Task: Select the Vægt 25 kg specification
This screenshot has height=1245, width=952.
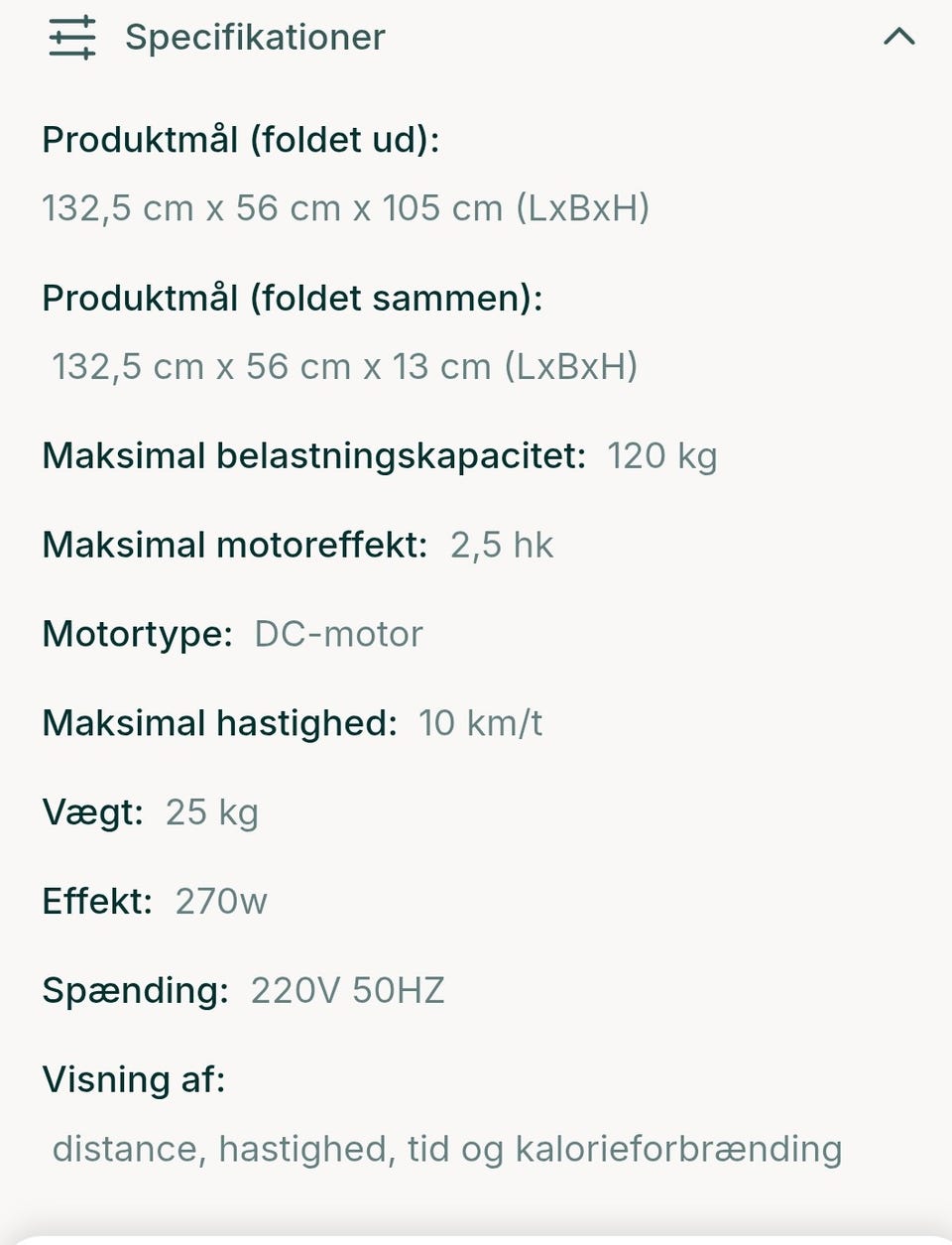Action: pos(151,811)
